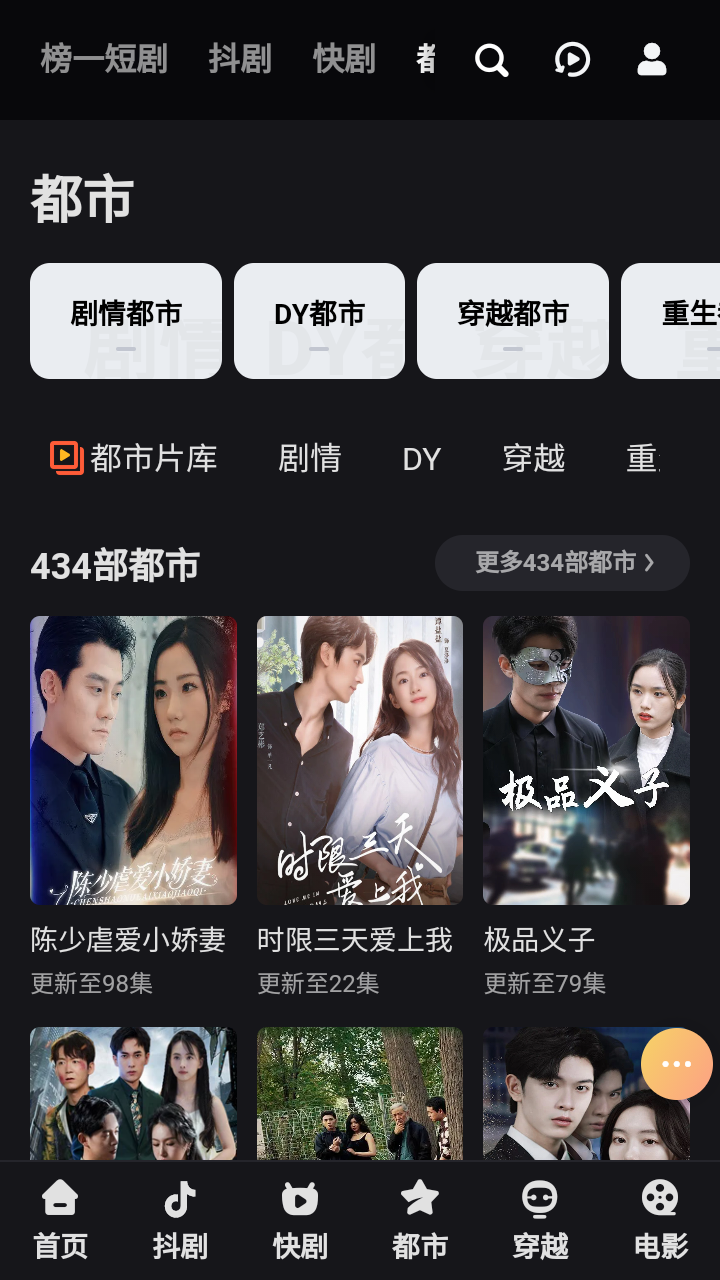Switch to the 榜一短剧 section
Screen dimensions: 720x1280
tap(104, 60)
